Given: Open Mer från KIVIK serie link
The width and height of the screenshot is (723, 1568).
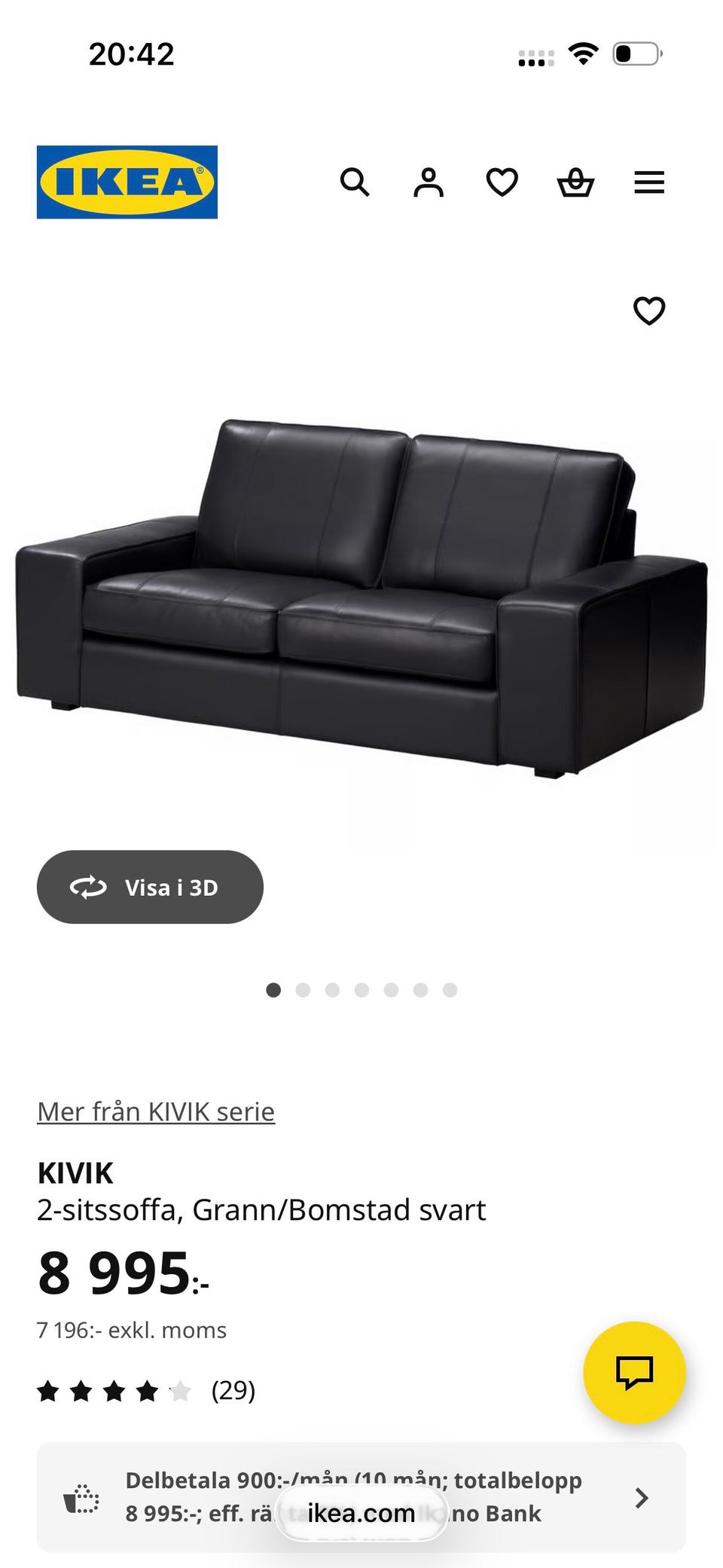Looking at the screenshot, I should [x=156, y=1111].
